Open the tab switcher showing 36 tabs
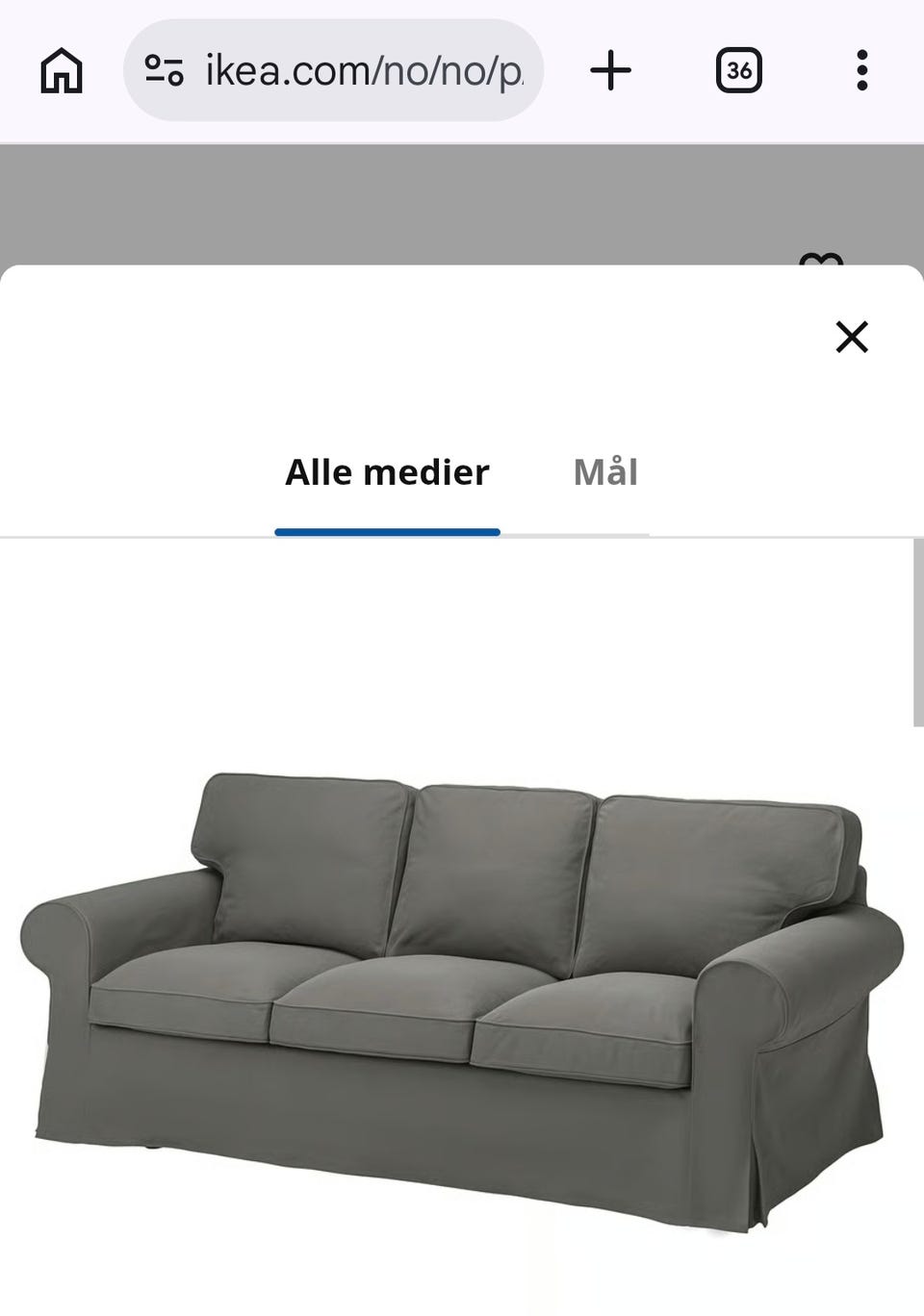The image size is (924, 1316). pyautogui.click(x=739, y=71)
